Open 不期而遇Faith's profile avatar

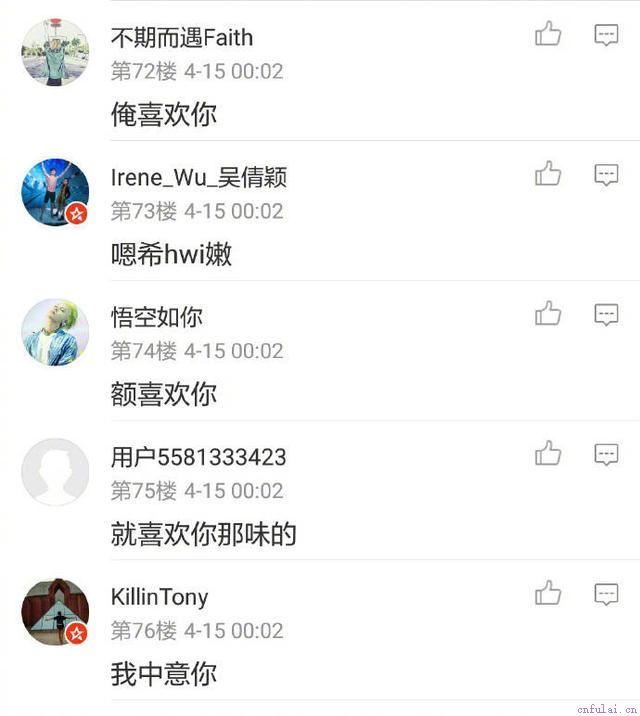55,52
